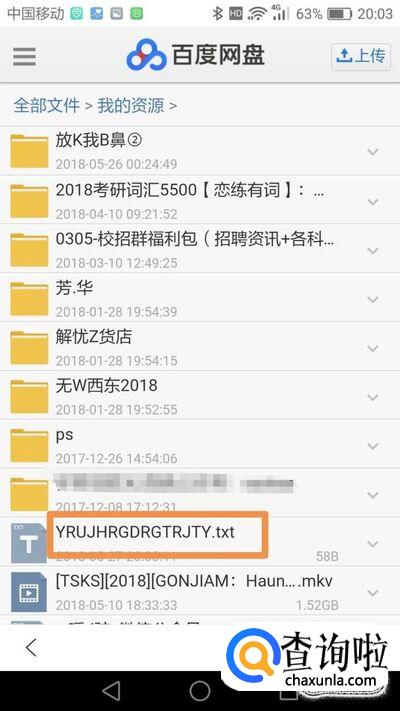Tap the 上传 upload button
Screen dimensions: 400x711
361,57
